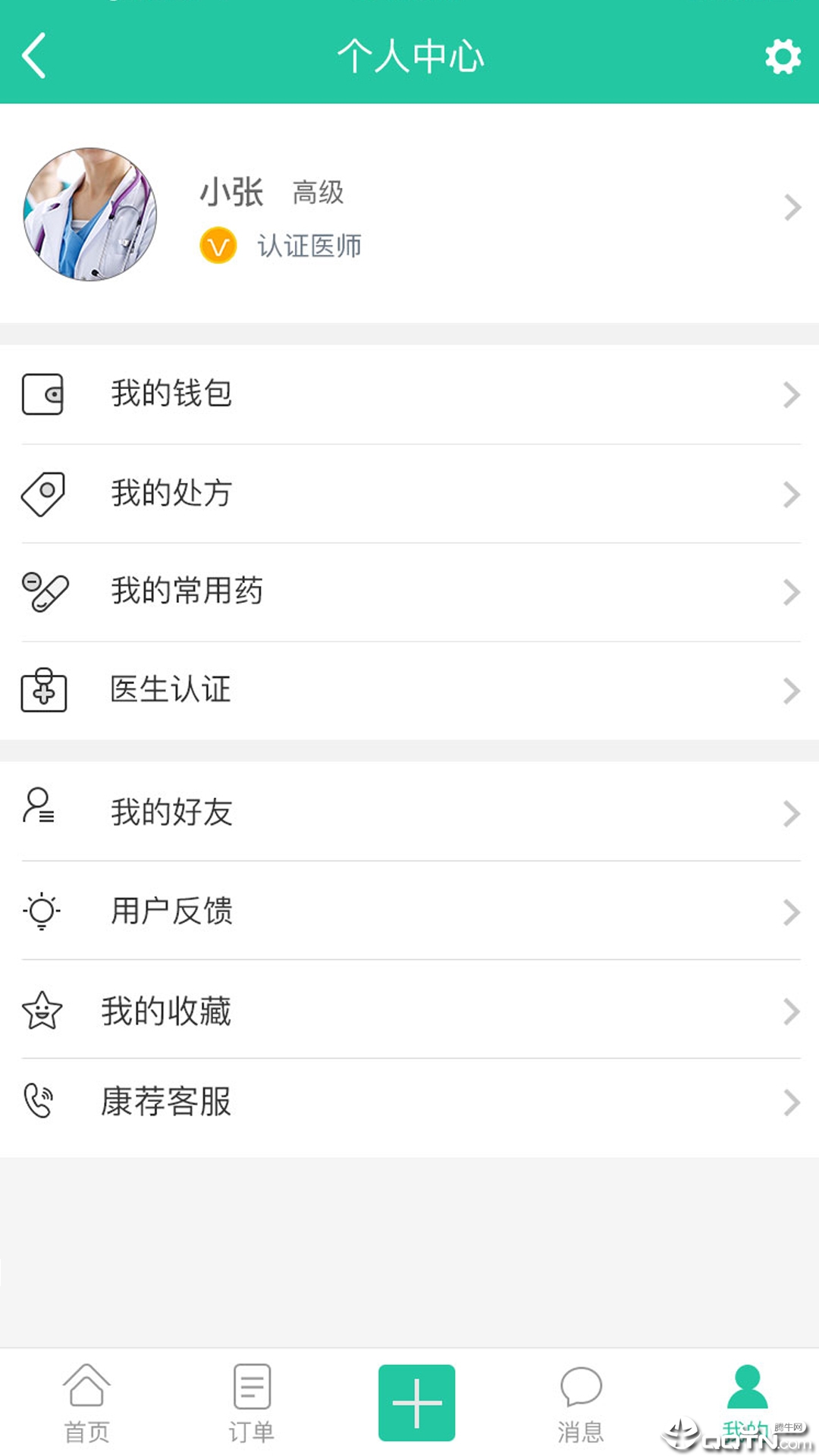The height and width of the screenshot is (1456, 819).
Task: Switch to the 首页 home tab
Action: (x=86, y=1403)
